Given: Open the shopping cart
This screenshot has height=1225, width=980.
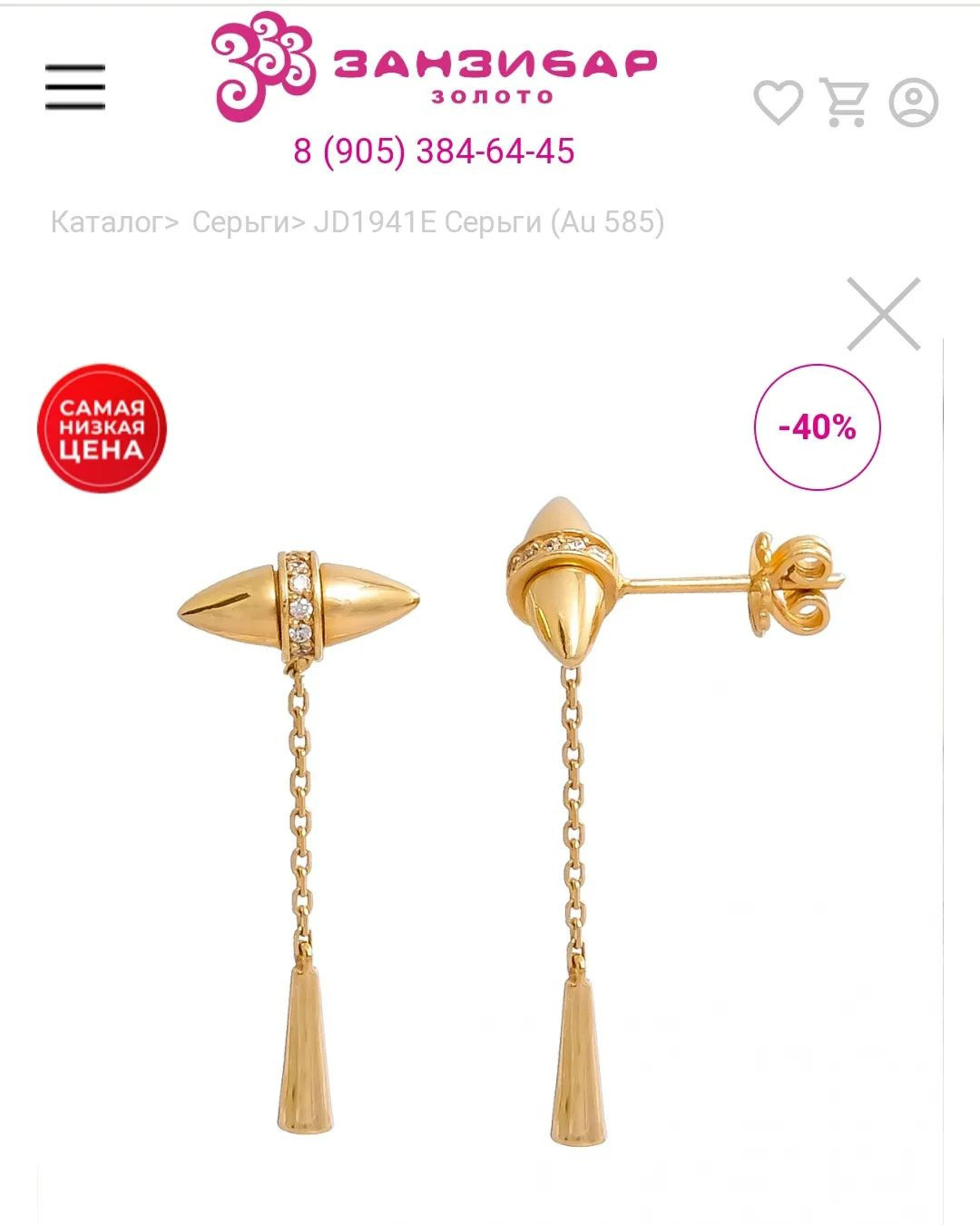Looking at the screenshot, I should click(x=844, y=102).
